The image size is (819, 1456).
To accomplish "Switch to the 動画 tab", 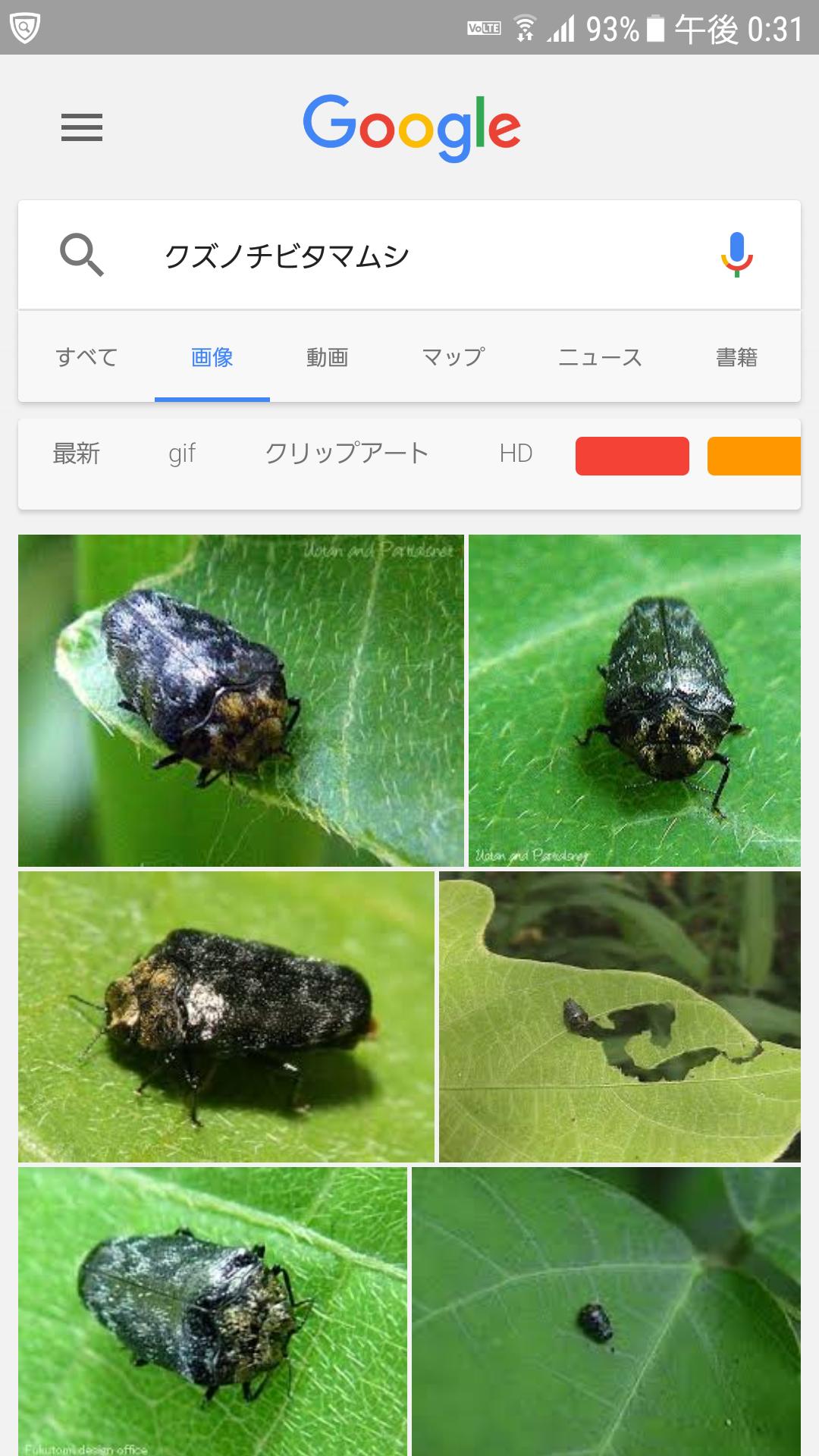I will point(328,357).
